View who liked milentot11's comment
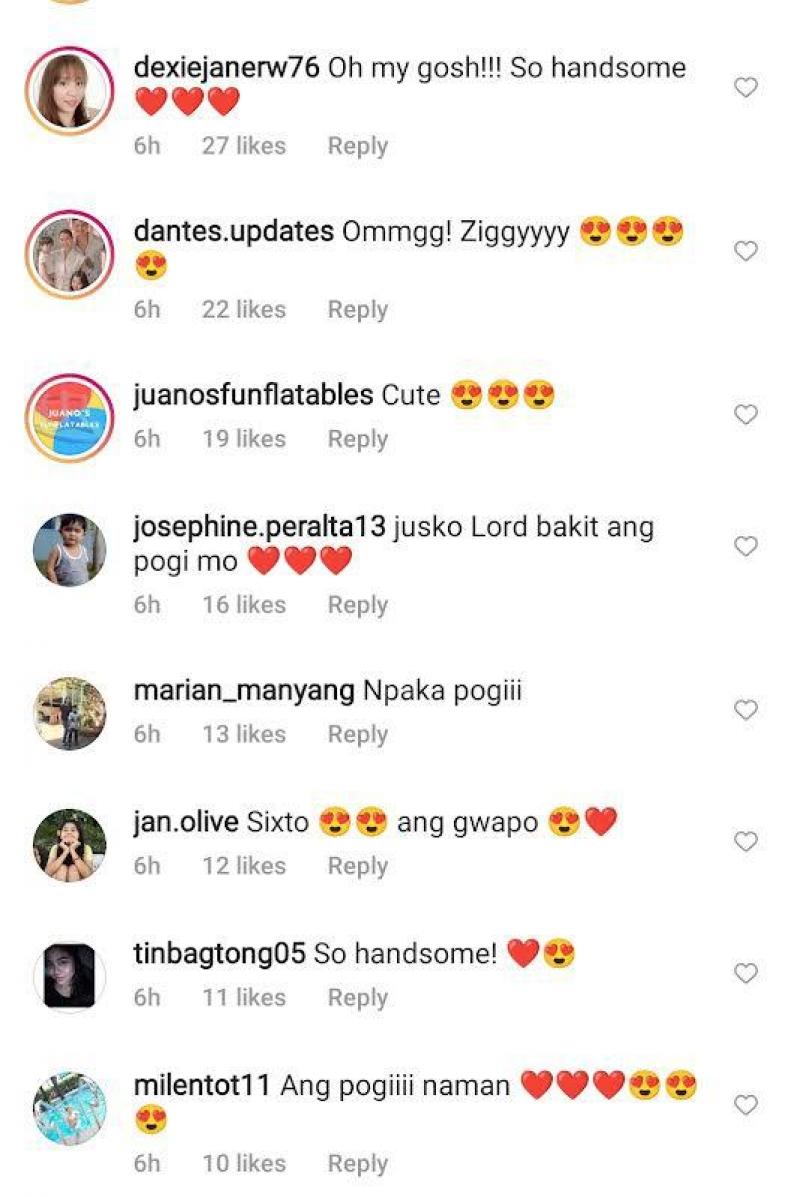800x1197 pixels. (x=244, y=1164)
